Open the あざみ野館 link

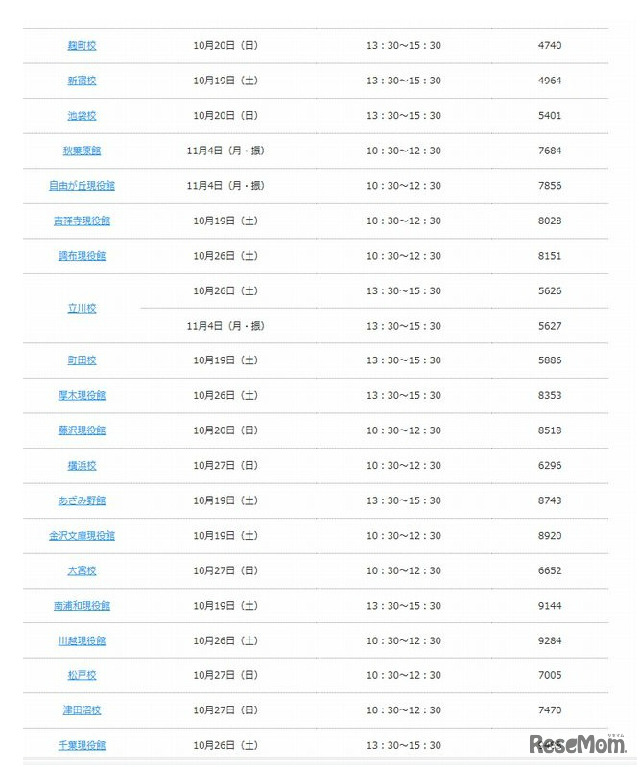[82, 501]
